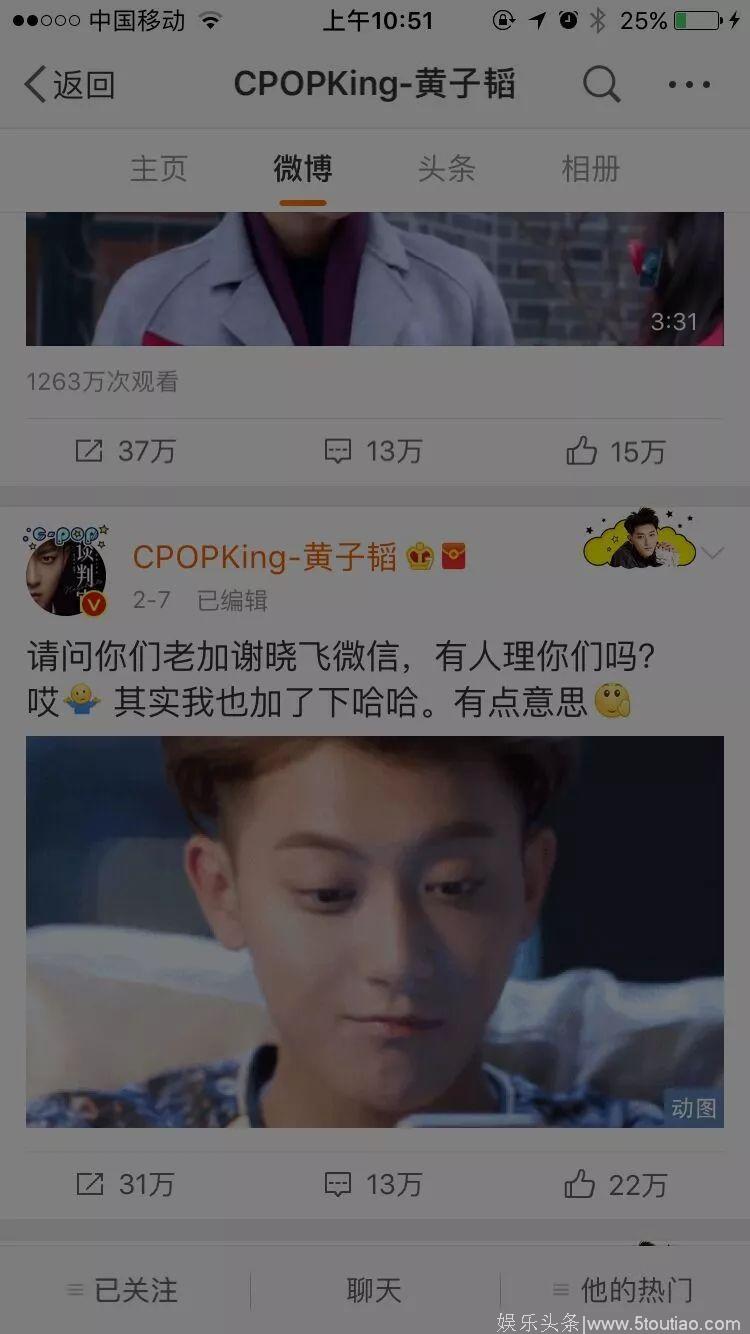This screenshot has width=750, height=1334.
Task: Switch to the 相册 tab
Action: click(x=590, y=169)
